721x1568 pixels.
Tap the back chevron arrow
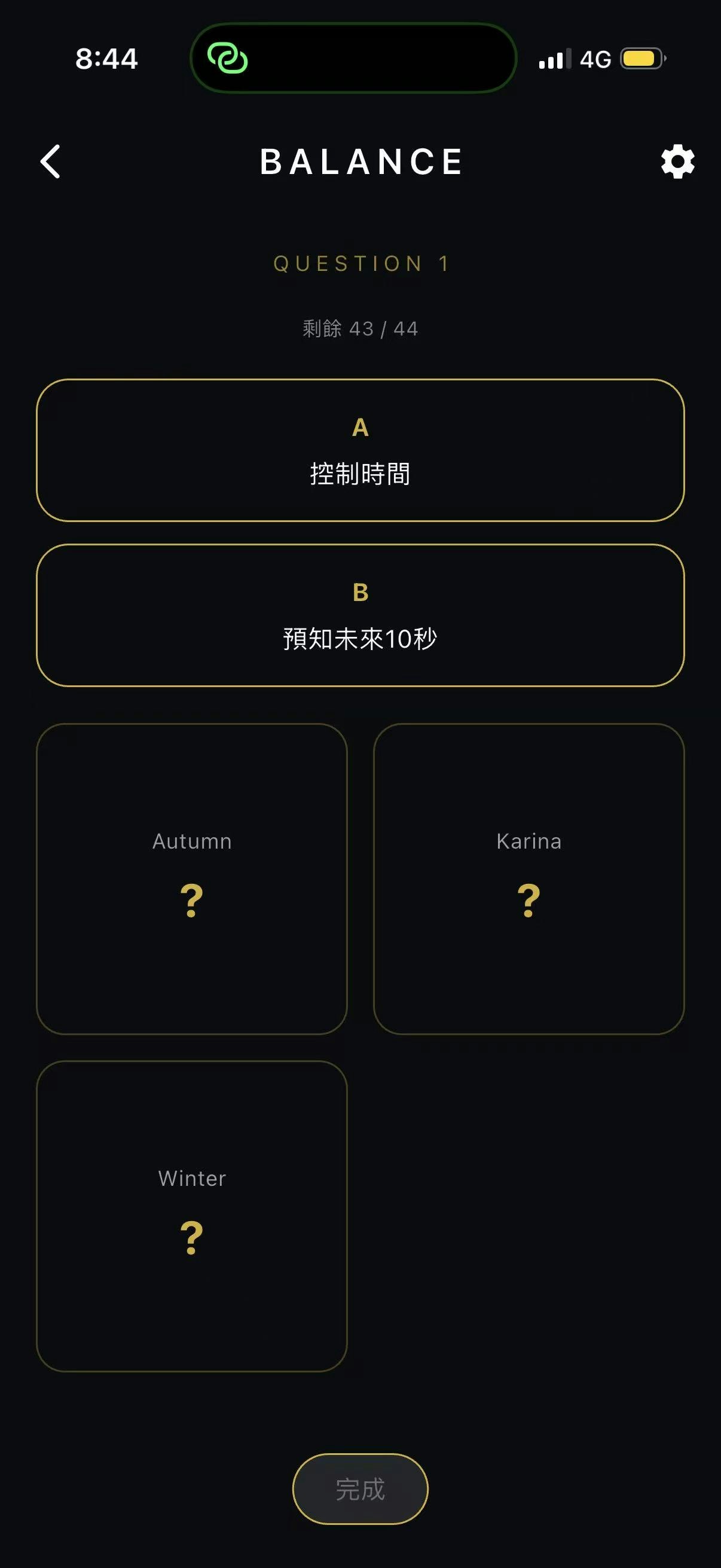(51, 162)
